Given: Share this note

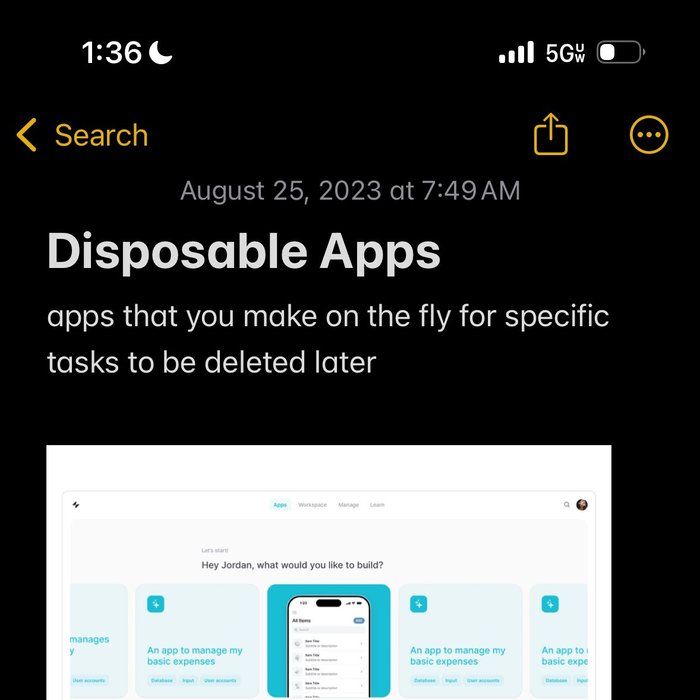Looking at the screenshot, I should 551,134.
